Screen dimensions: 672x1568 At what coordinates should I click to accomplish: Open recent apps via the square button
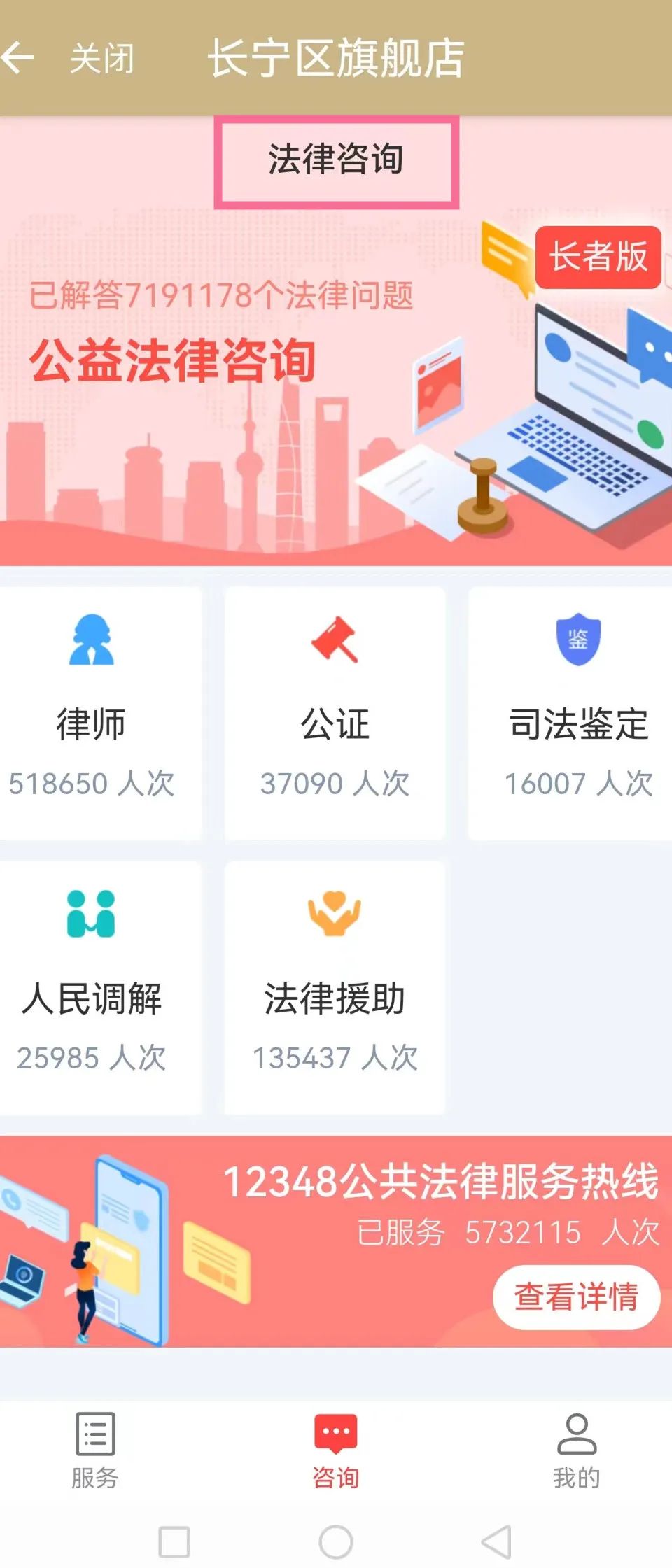click(x=174, y=1541)
